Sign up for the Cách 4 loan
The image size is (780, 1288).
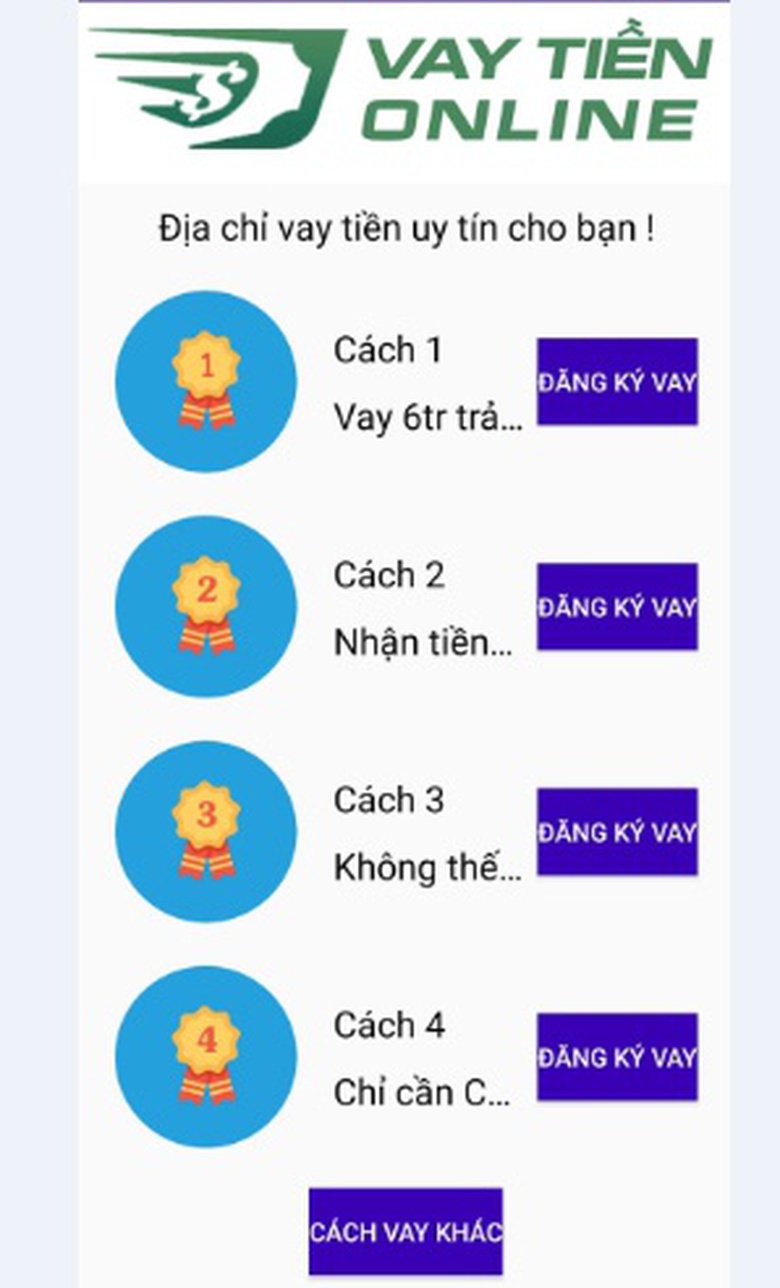pyautogui.click(x=617, y=1057)
